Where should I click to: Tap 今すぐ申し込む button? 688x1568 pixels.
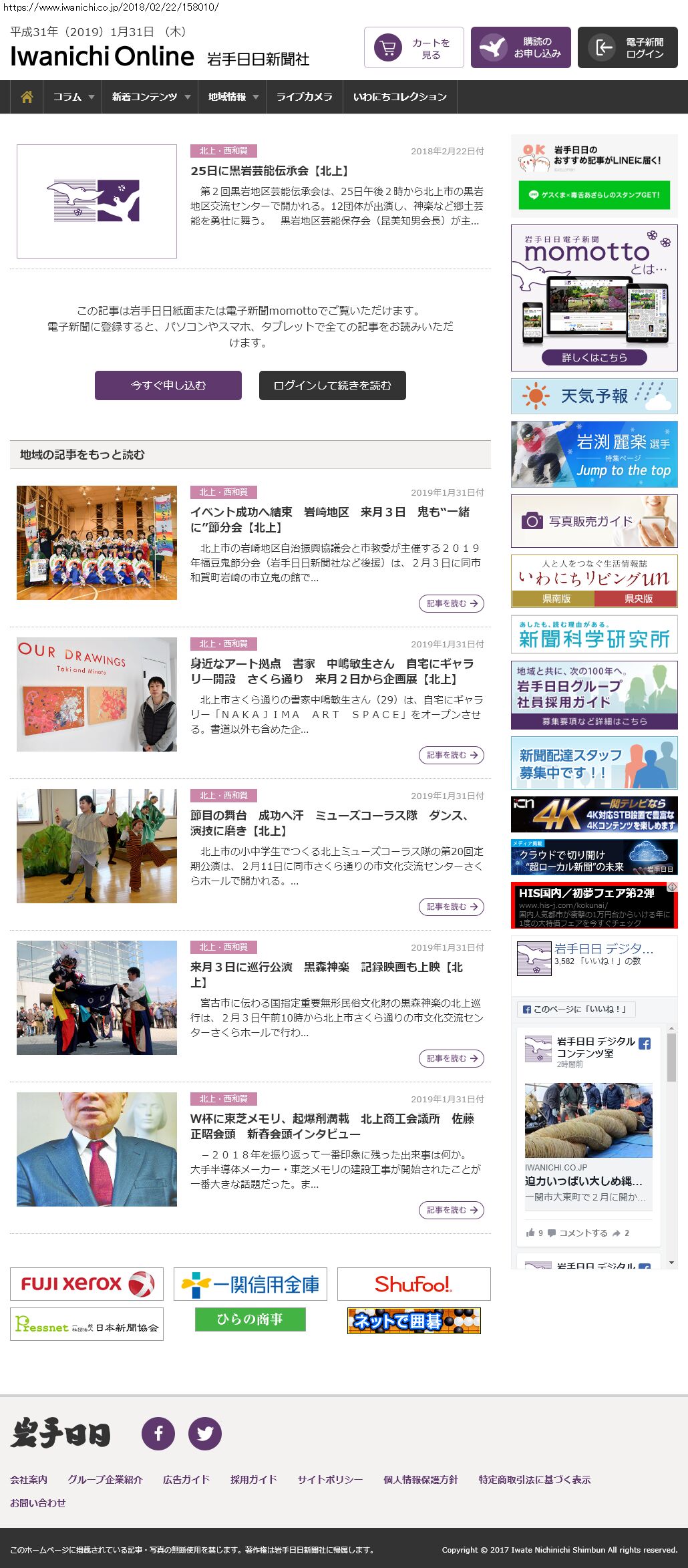click(x=168, y=385)
